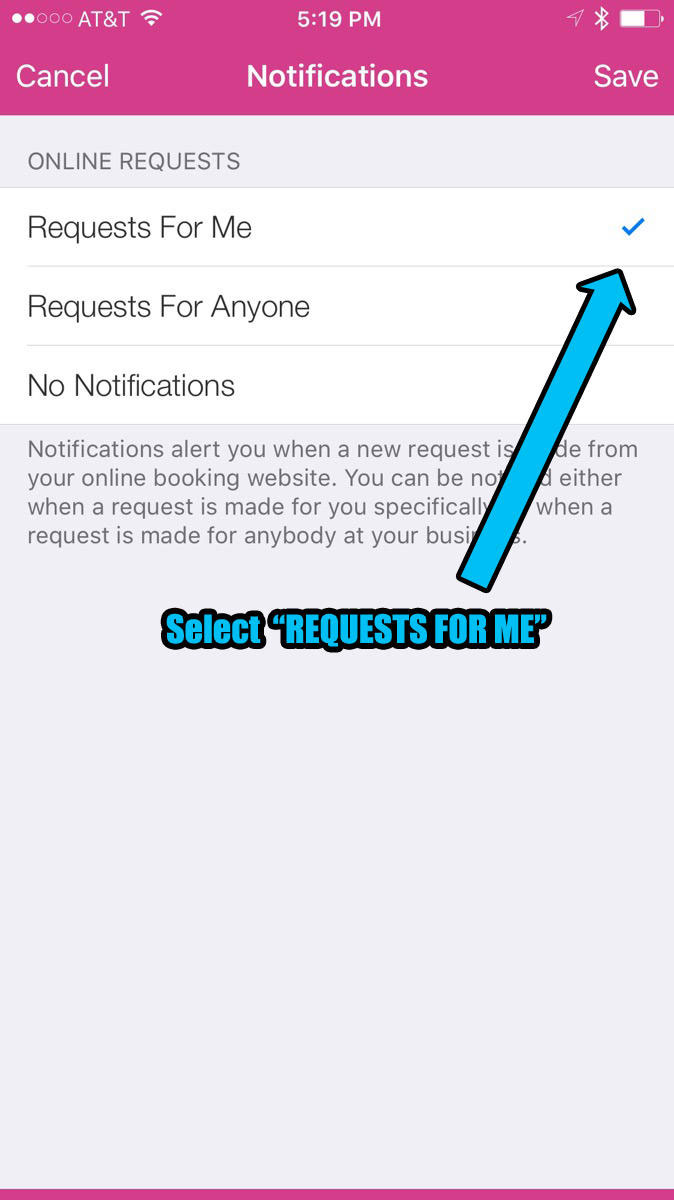
Task: Save the notification settings
Action: point(625,76)
